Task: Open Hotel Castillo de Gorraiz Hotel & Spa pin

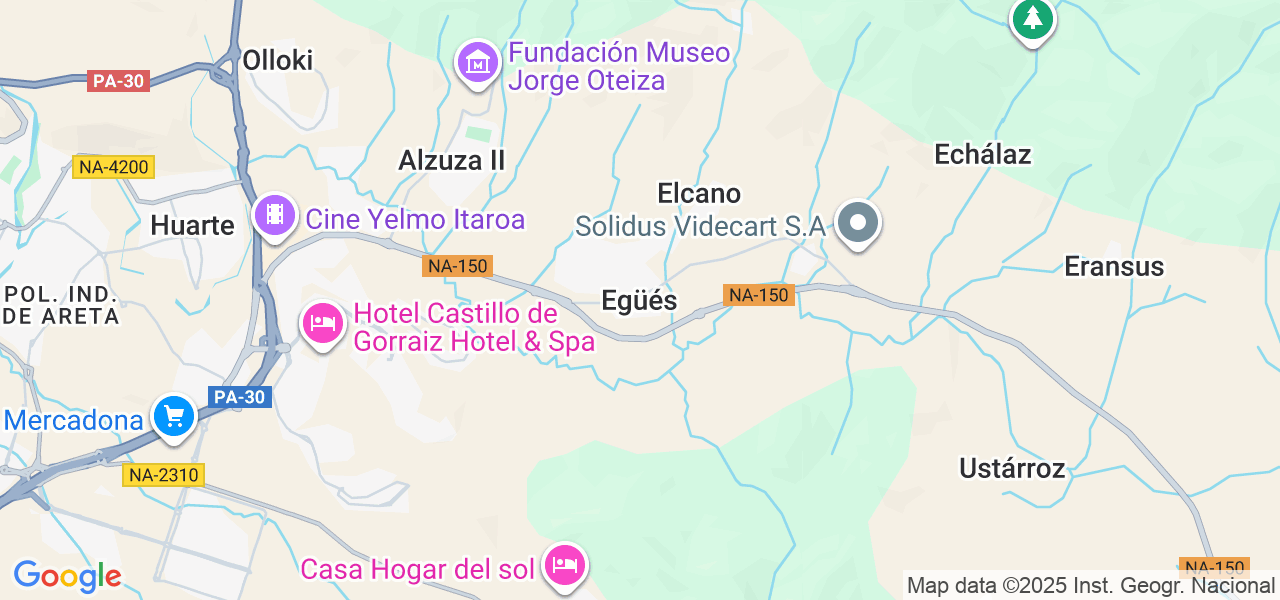Action: click(323, 324)
